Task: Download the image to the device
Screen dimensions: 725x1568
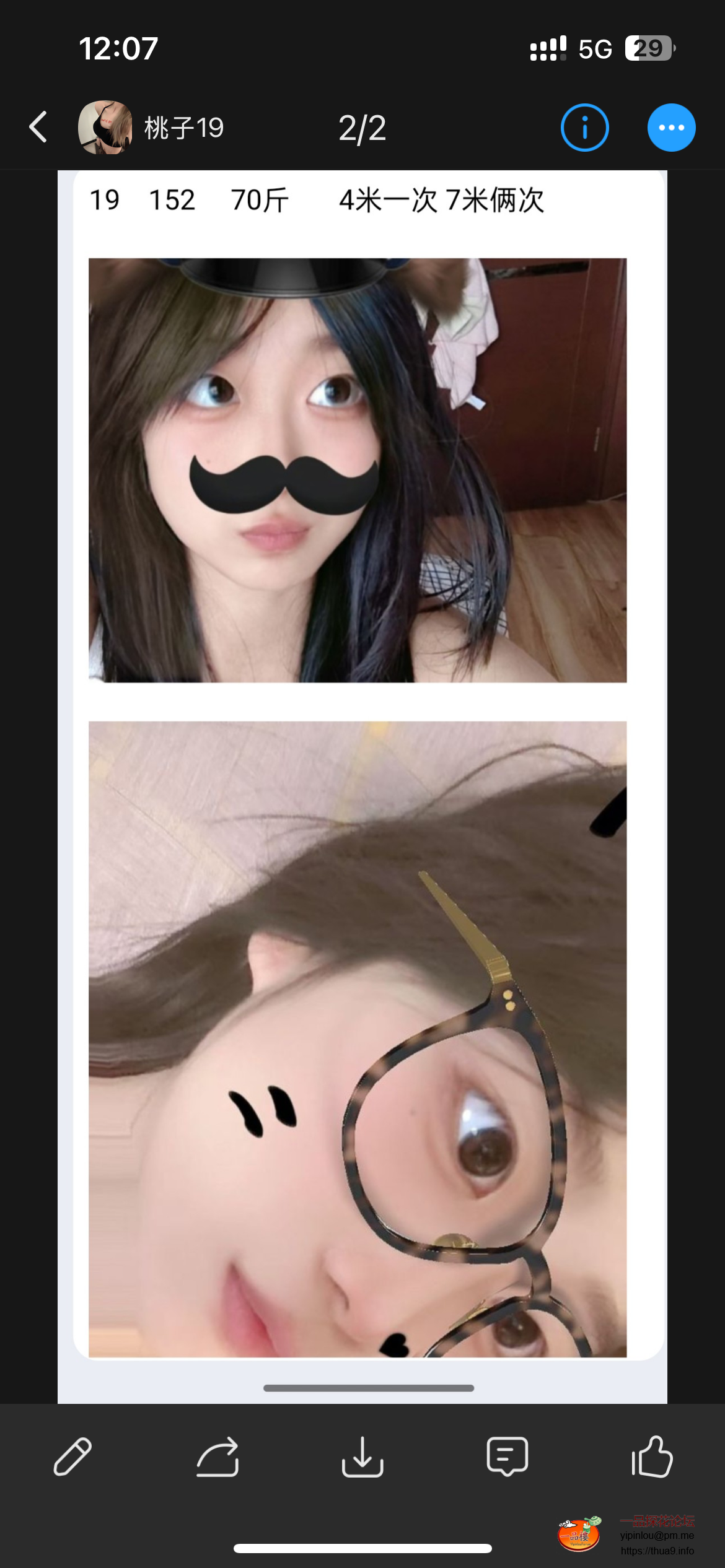Action: [x=362, y=1457]
